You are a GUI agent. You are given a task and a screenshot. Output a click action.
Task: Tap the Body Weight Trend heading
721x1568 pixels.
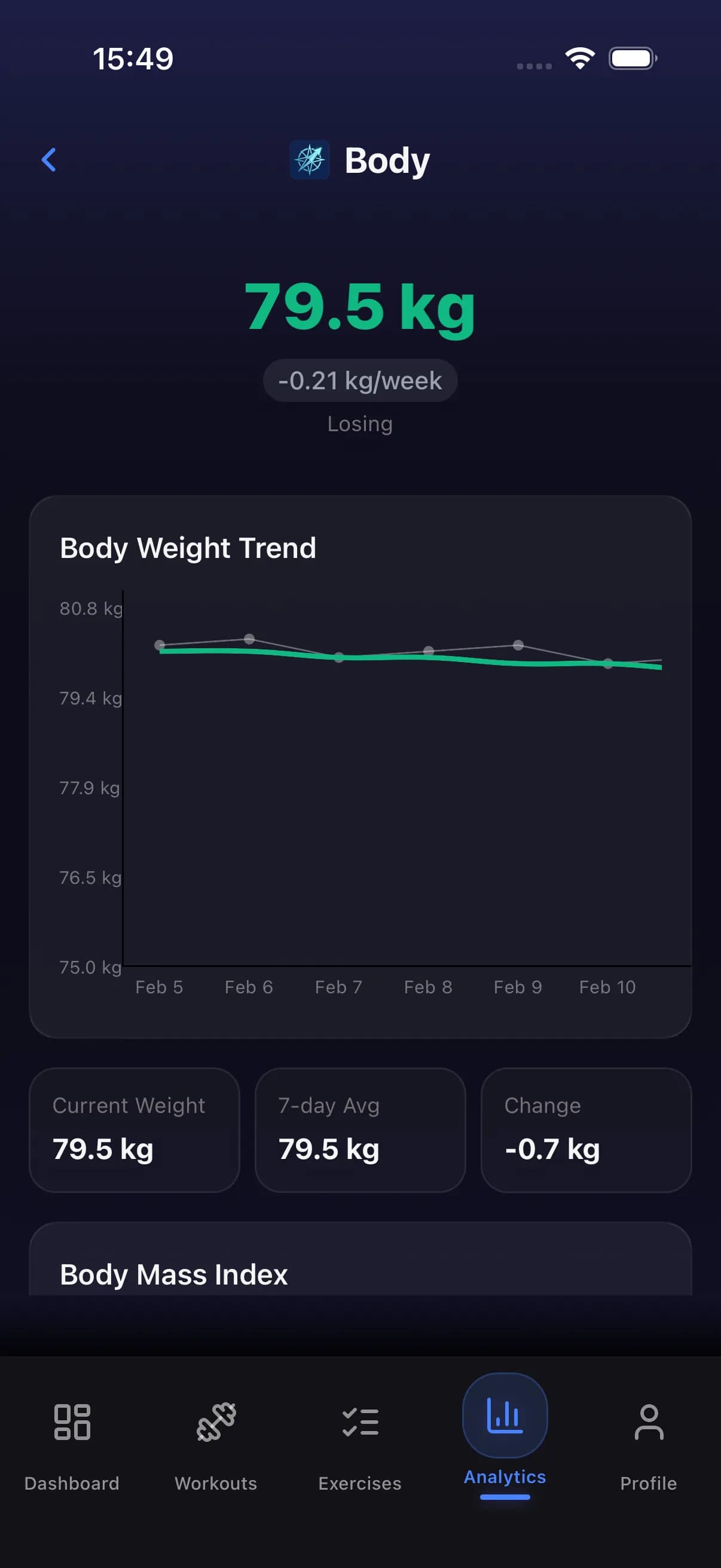[187, 547]
